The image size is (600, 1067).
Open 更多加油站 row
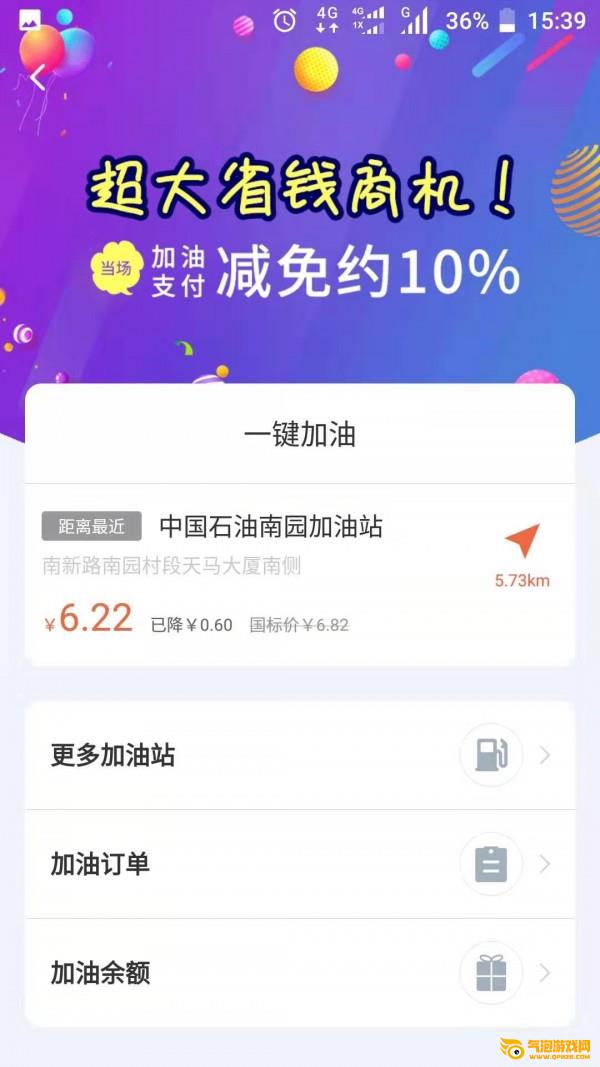click(x=300, y=755)
